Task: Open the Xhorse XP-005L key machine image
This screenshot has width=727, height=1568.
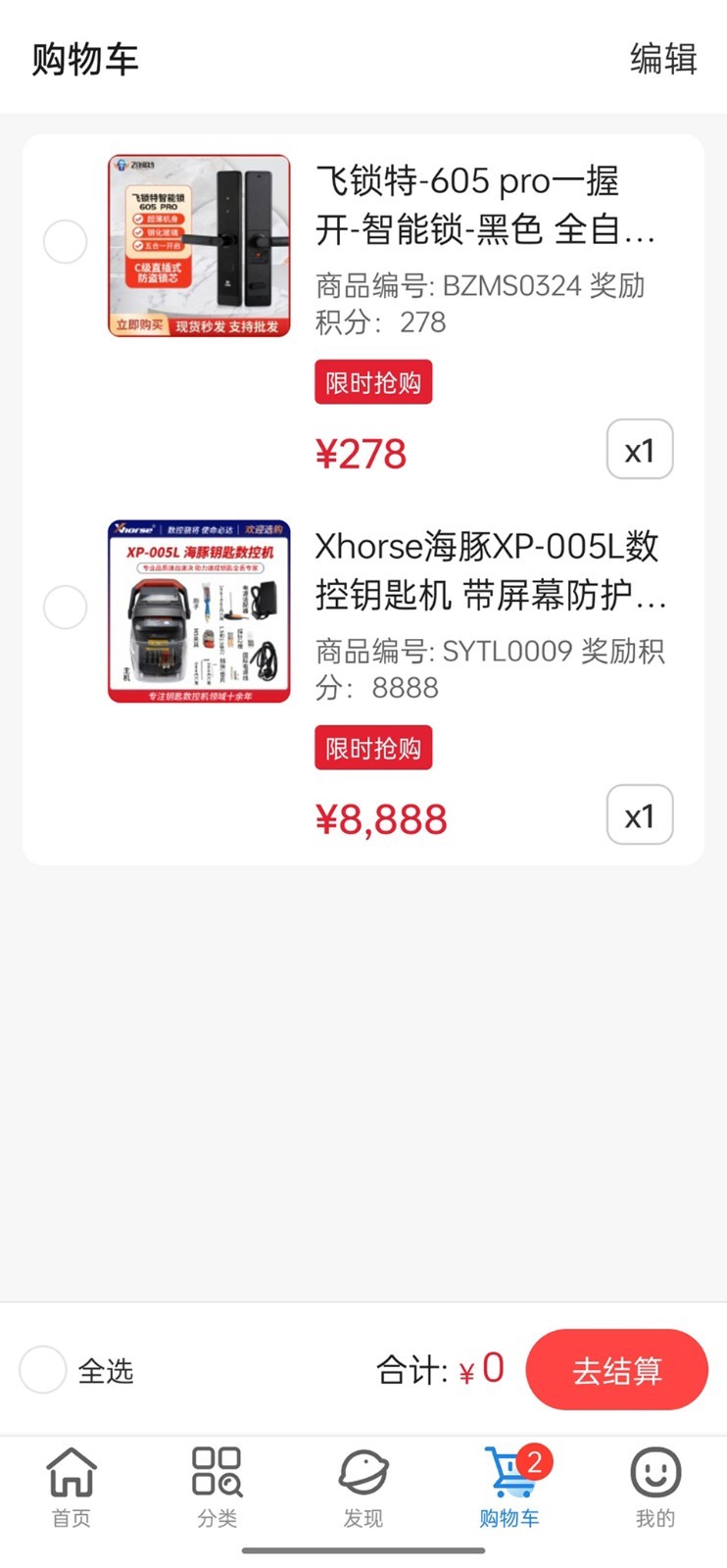Action: point(197,610)
